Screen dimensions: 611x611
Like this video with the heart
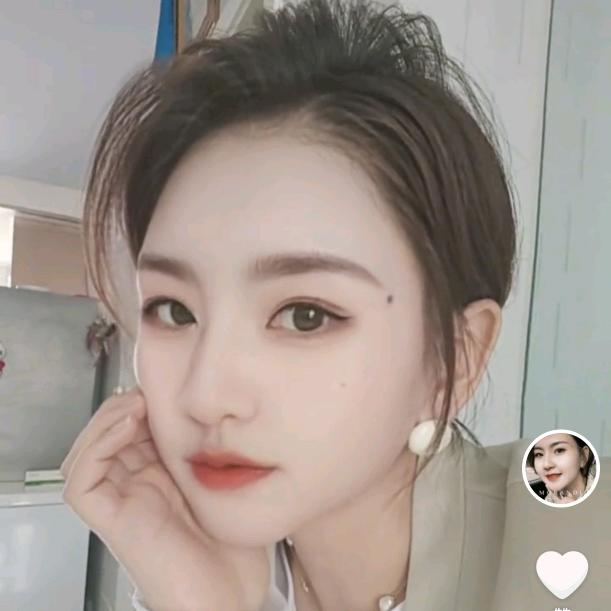tap(561, 574)
